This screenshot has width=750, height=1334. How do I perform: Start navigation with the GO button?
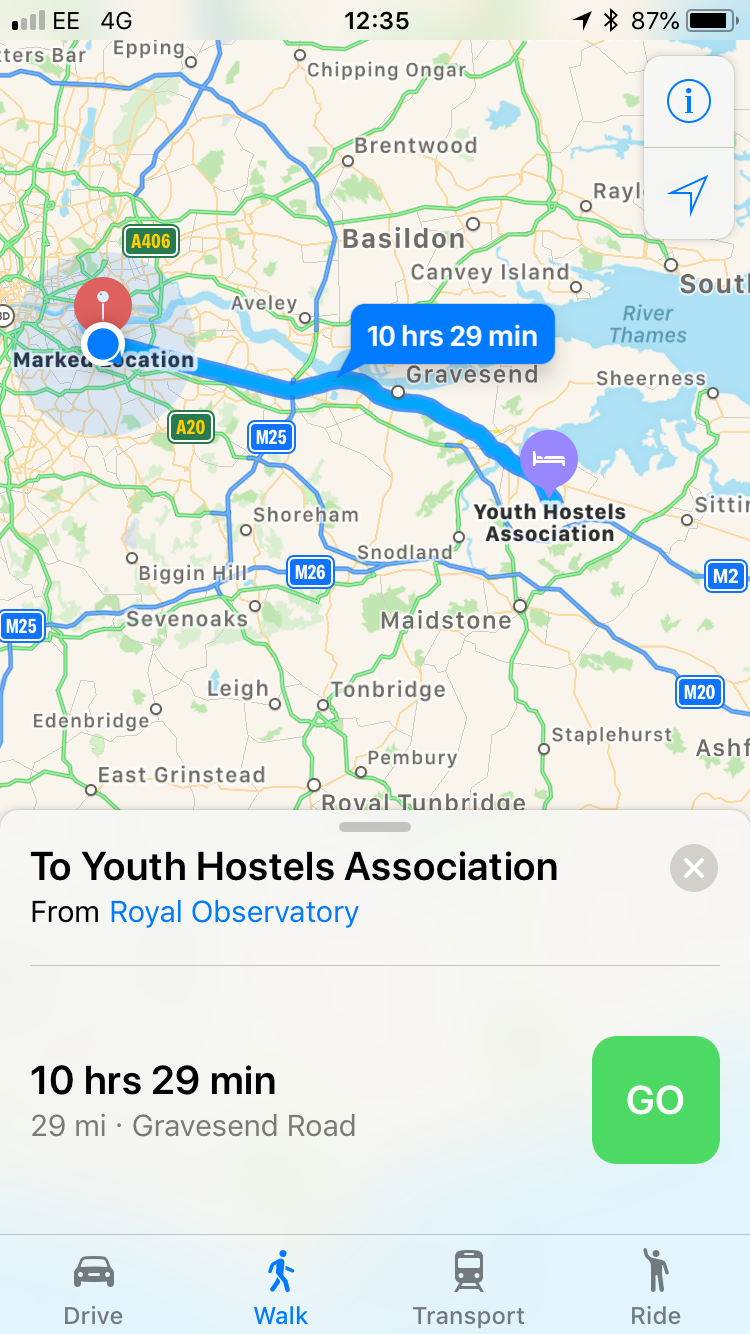(x=656, y=1100)
